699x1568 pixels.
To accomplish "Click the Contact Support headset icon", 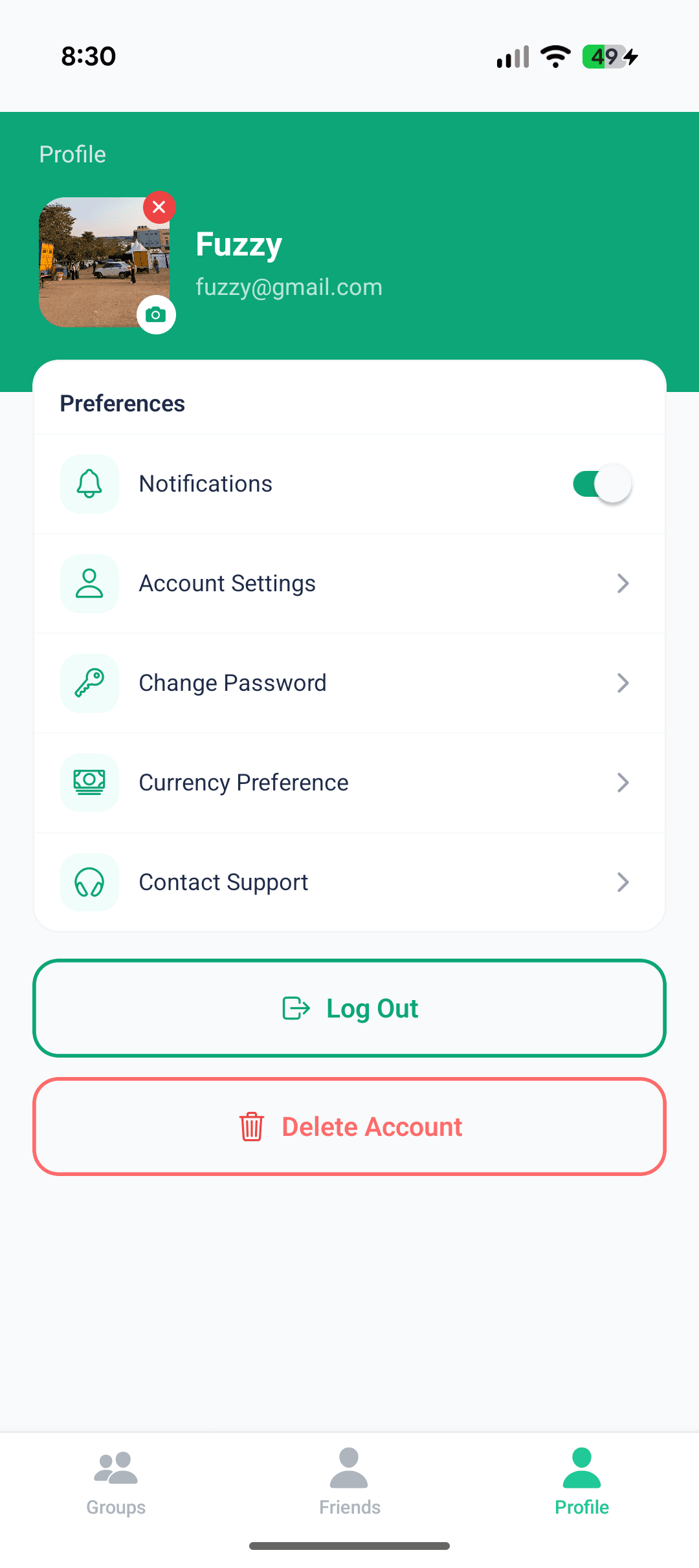I will coord(89,882).
